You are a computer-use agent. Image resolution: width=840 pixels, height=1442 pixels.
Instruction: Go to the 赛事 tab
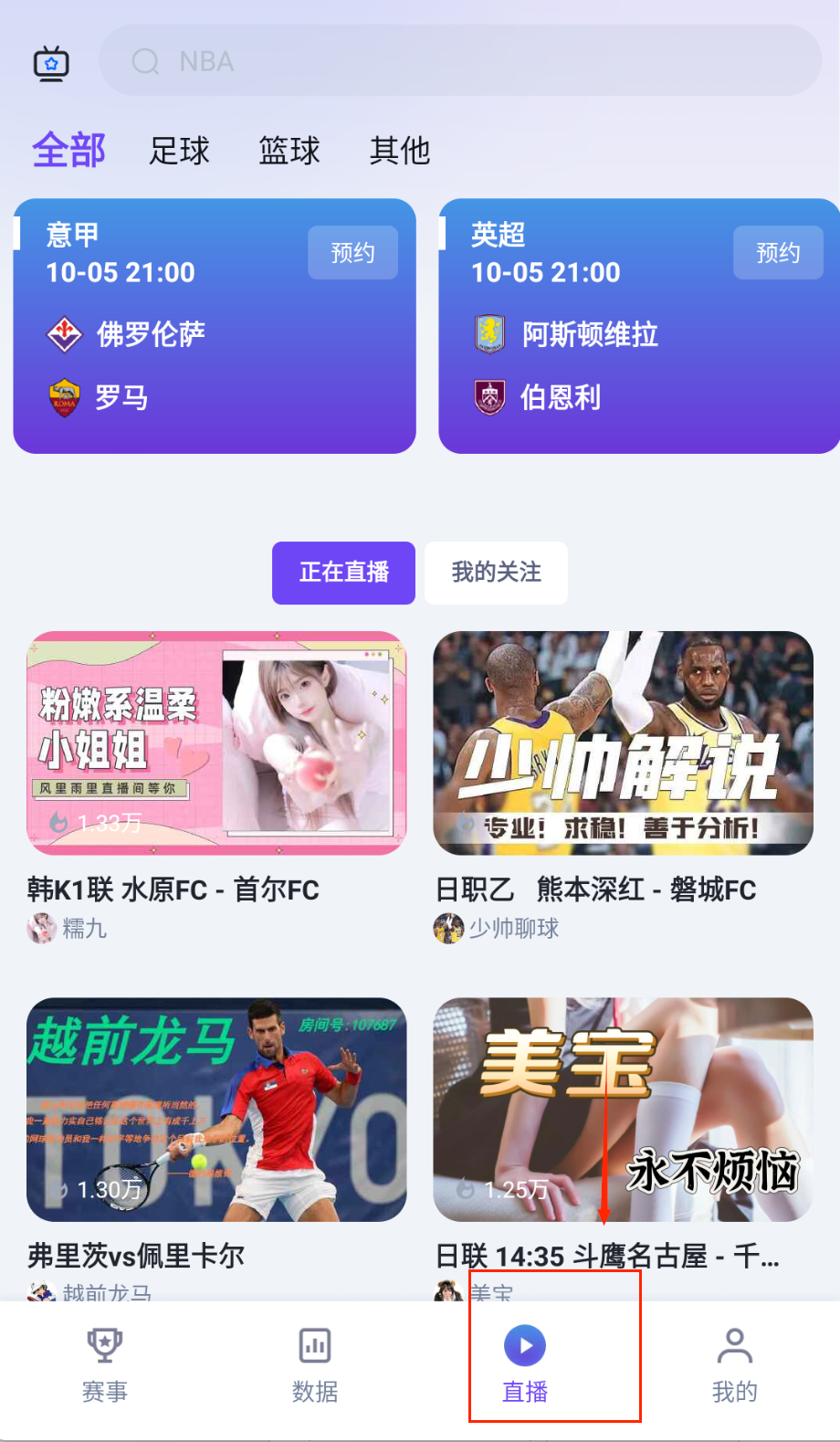105,1365
